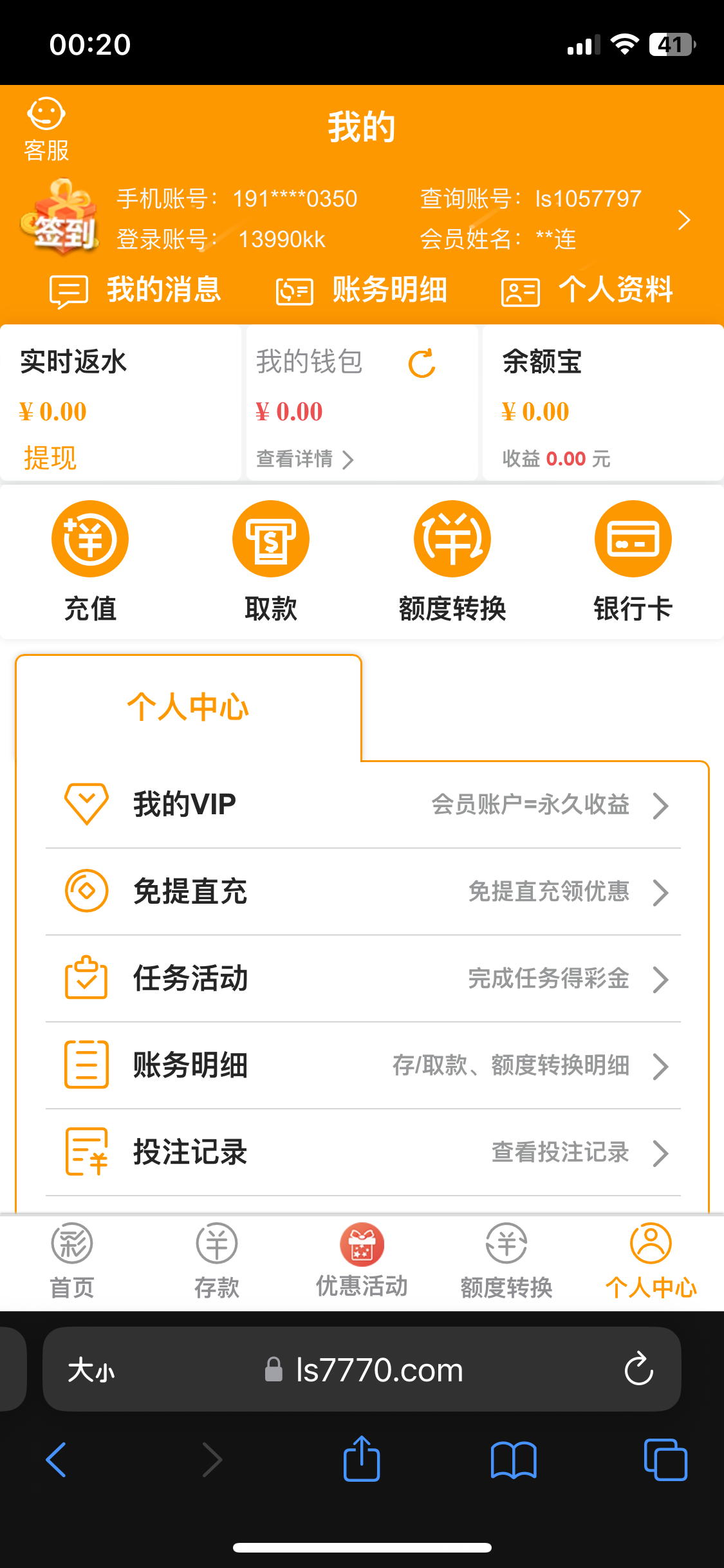Open the 我的VIP row

(x=363, y=805)
